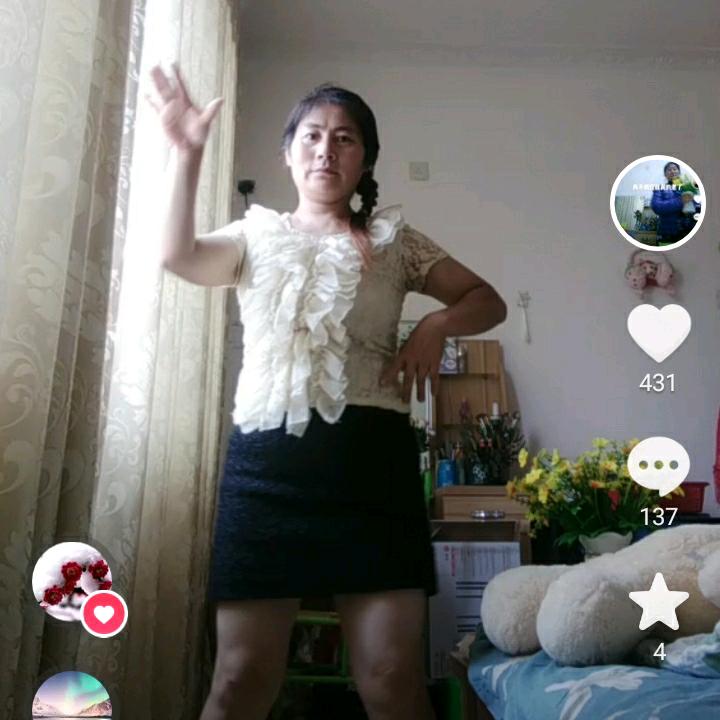Like this video with the heart icon
The height and width of the screenshot is (720, 720).
point(658,333)
